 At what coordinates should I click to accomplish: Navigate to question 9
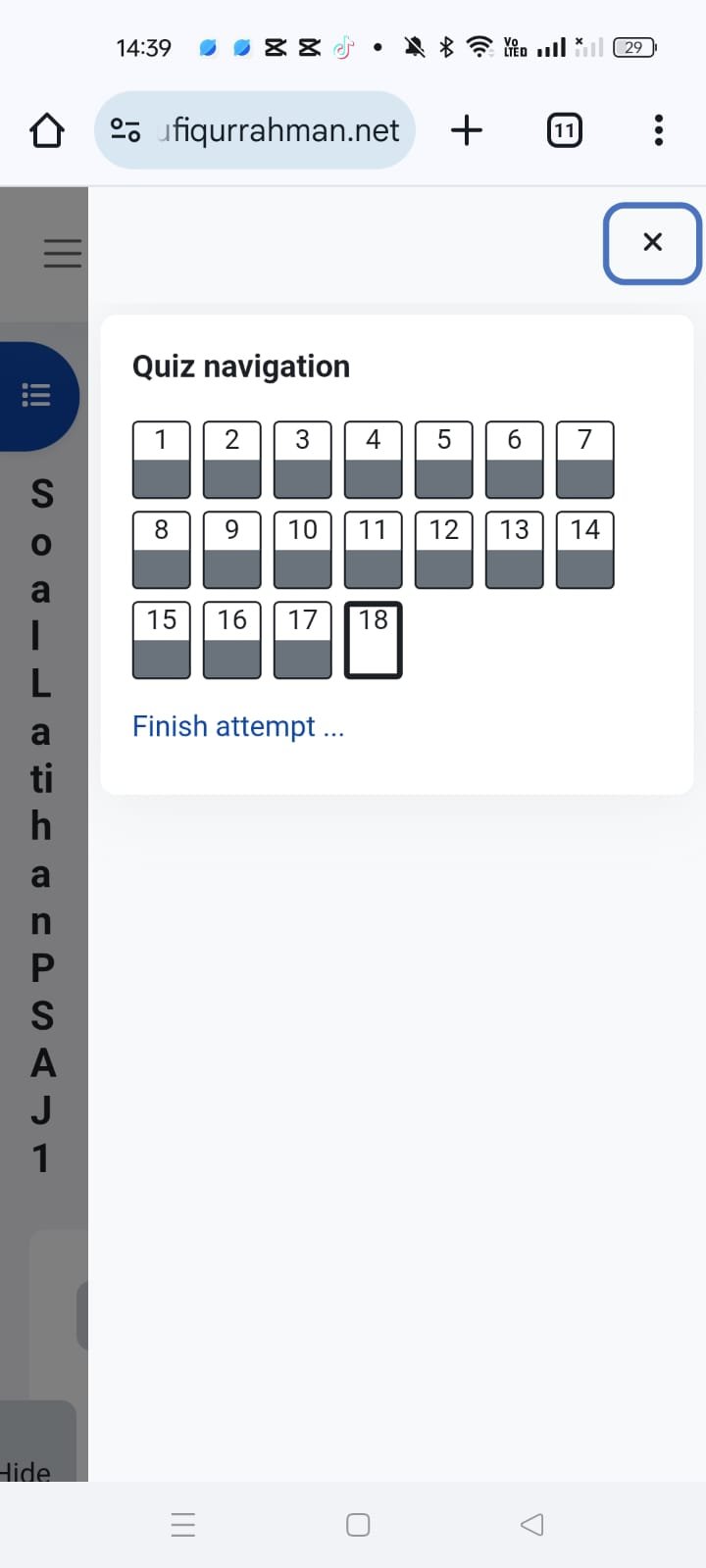coord(232,550)
